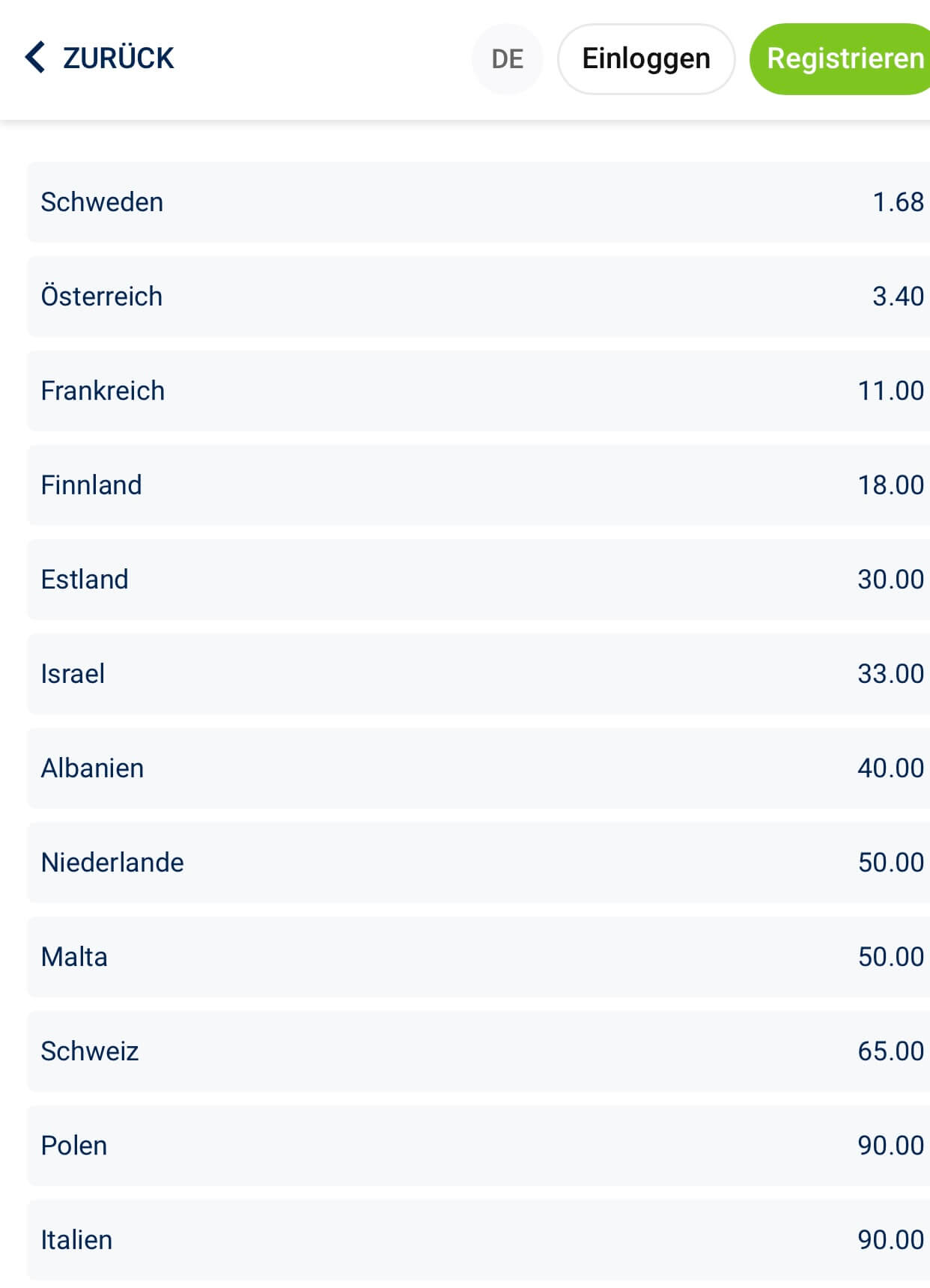Select Estland at odds 30.00

(x=479, y=580)
